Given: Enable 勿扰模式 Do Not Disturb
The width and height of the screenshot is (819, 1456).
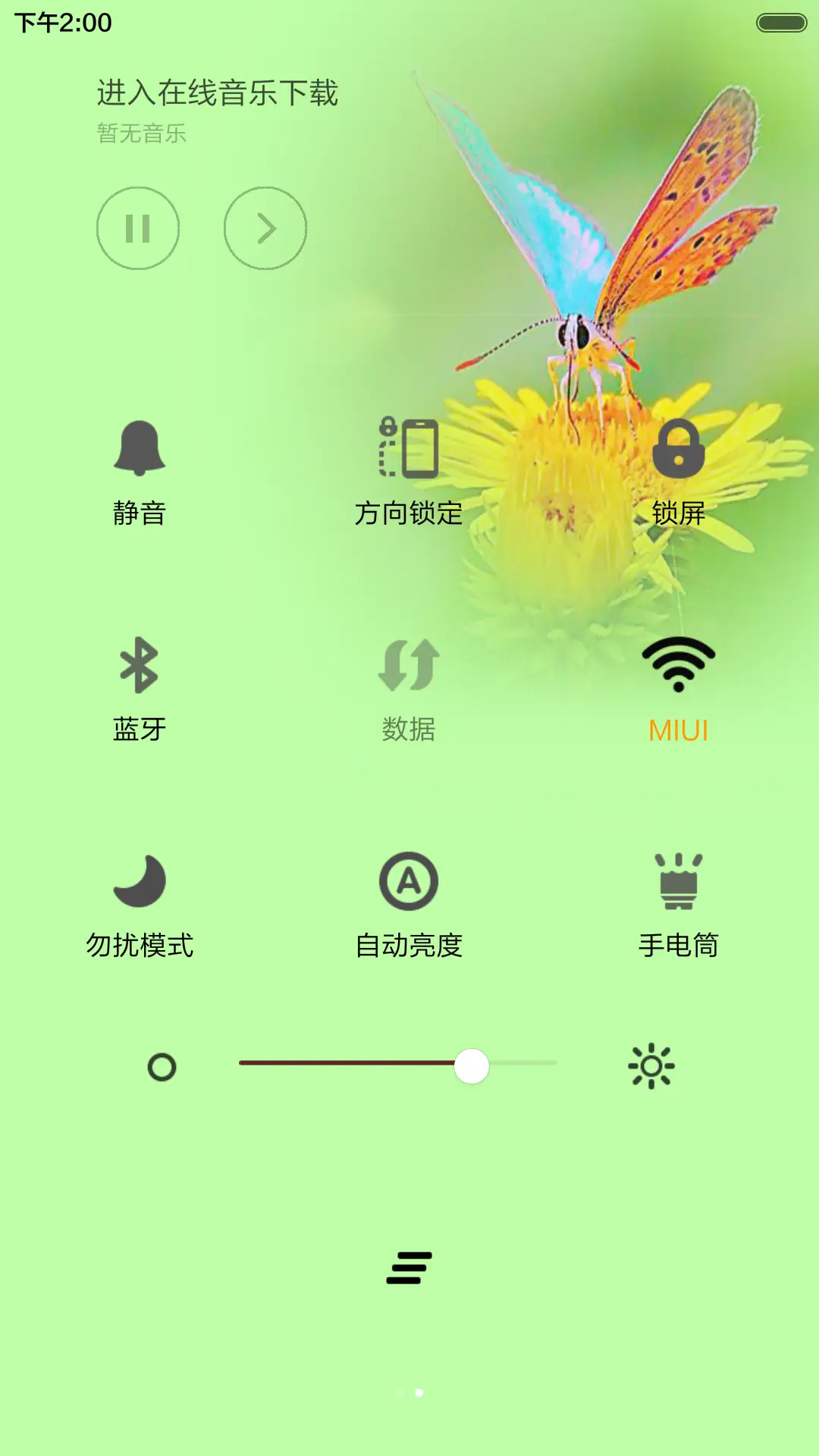Looking at the screenshot, I should [x=140, y=906].
